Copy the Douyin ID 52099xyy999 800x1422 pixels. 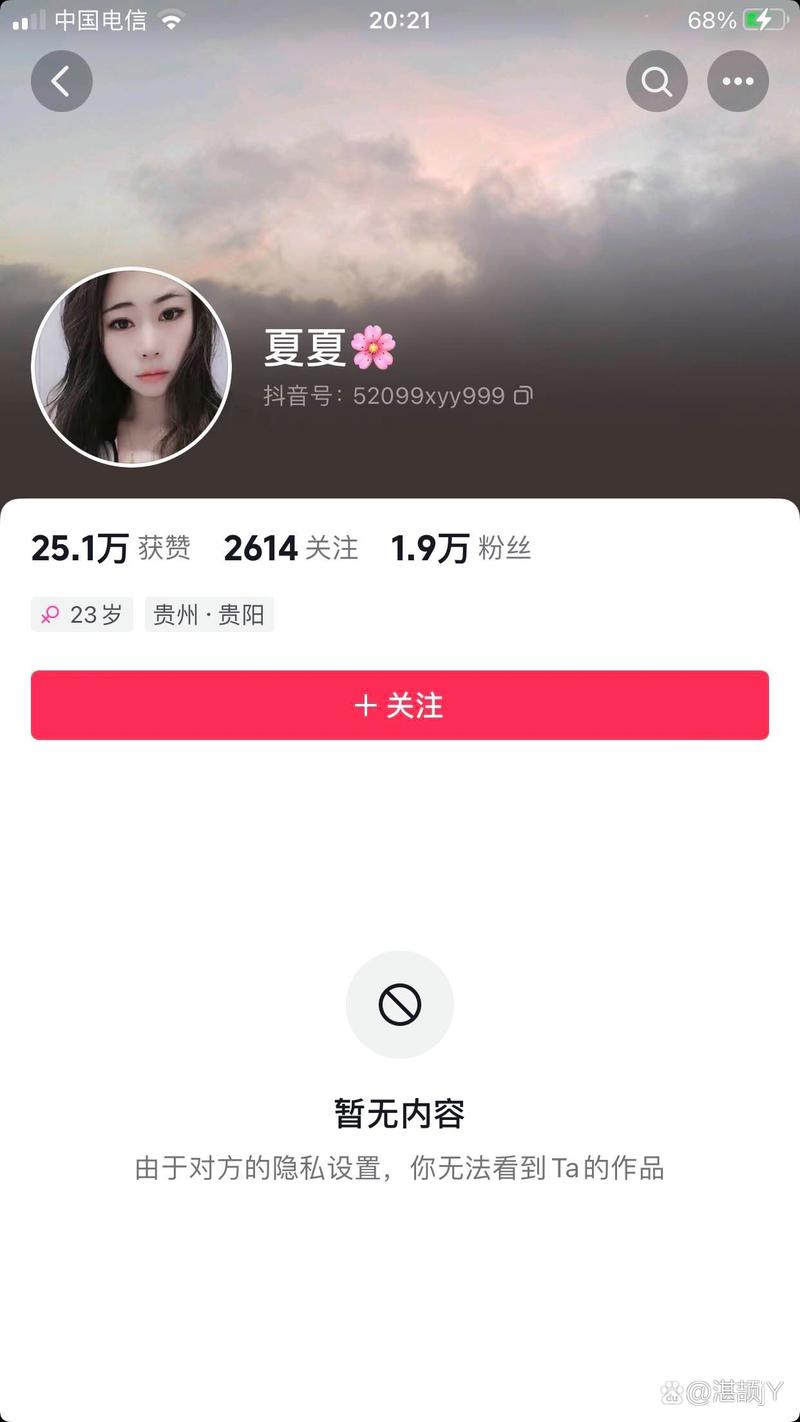[523, 396]
